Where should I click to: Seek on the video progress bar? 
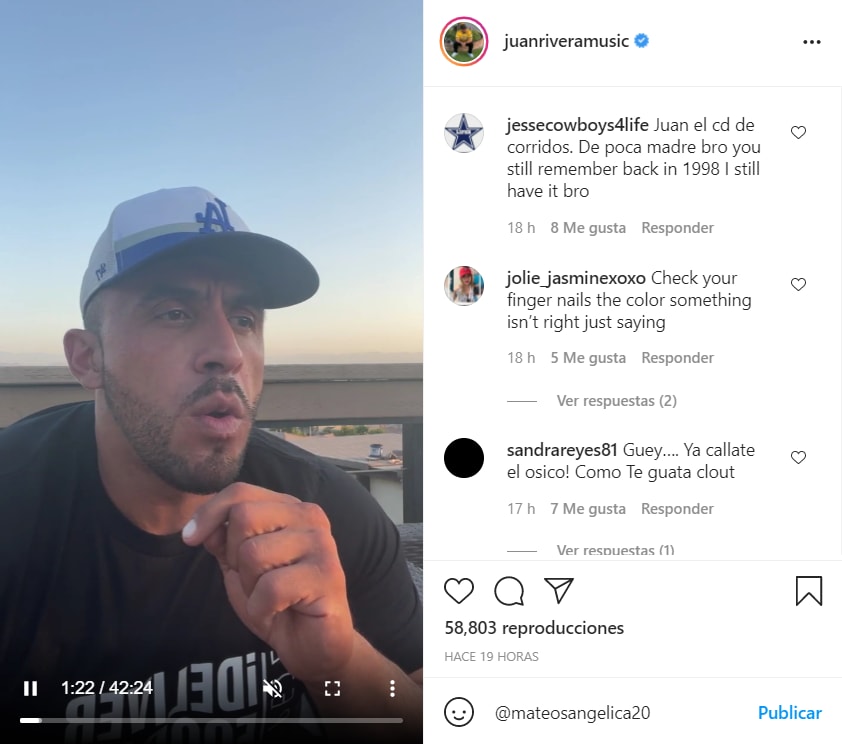(211, 720)
